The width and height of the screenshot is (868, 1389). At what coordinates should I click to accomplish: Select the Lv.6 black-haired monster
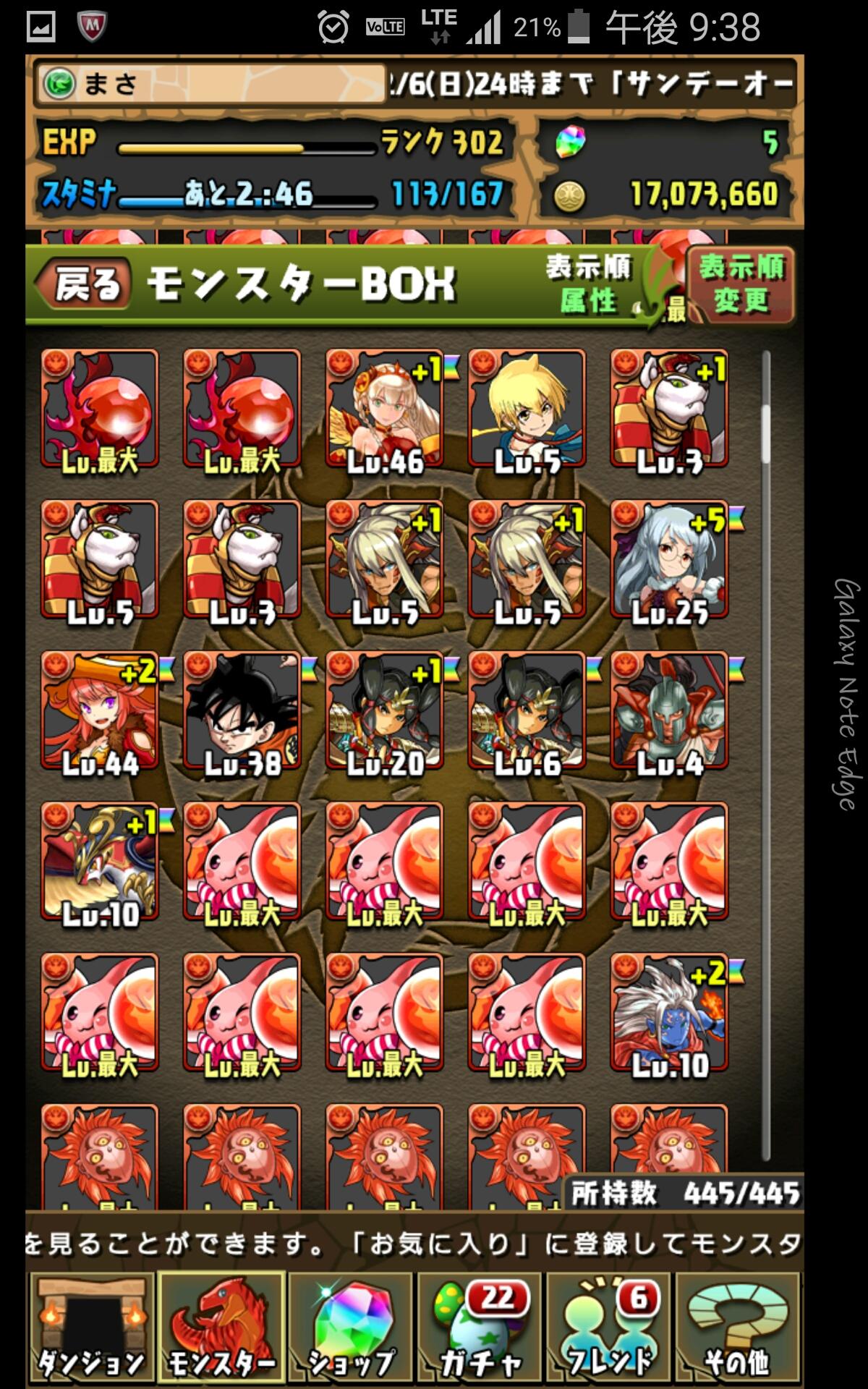(527, 711)
